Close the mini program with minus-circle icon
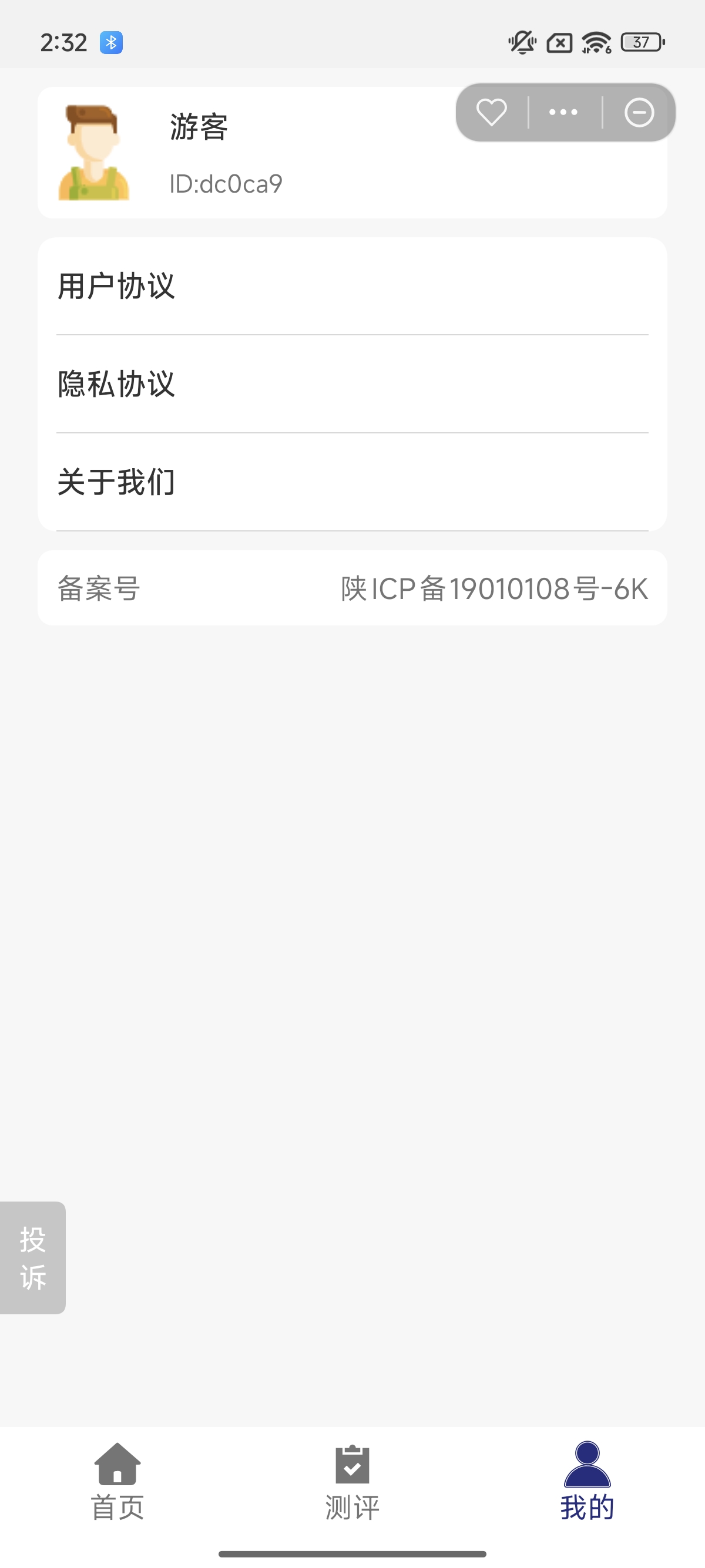 coord(639,113)
